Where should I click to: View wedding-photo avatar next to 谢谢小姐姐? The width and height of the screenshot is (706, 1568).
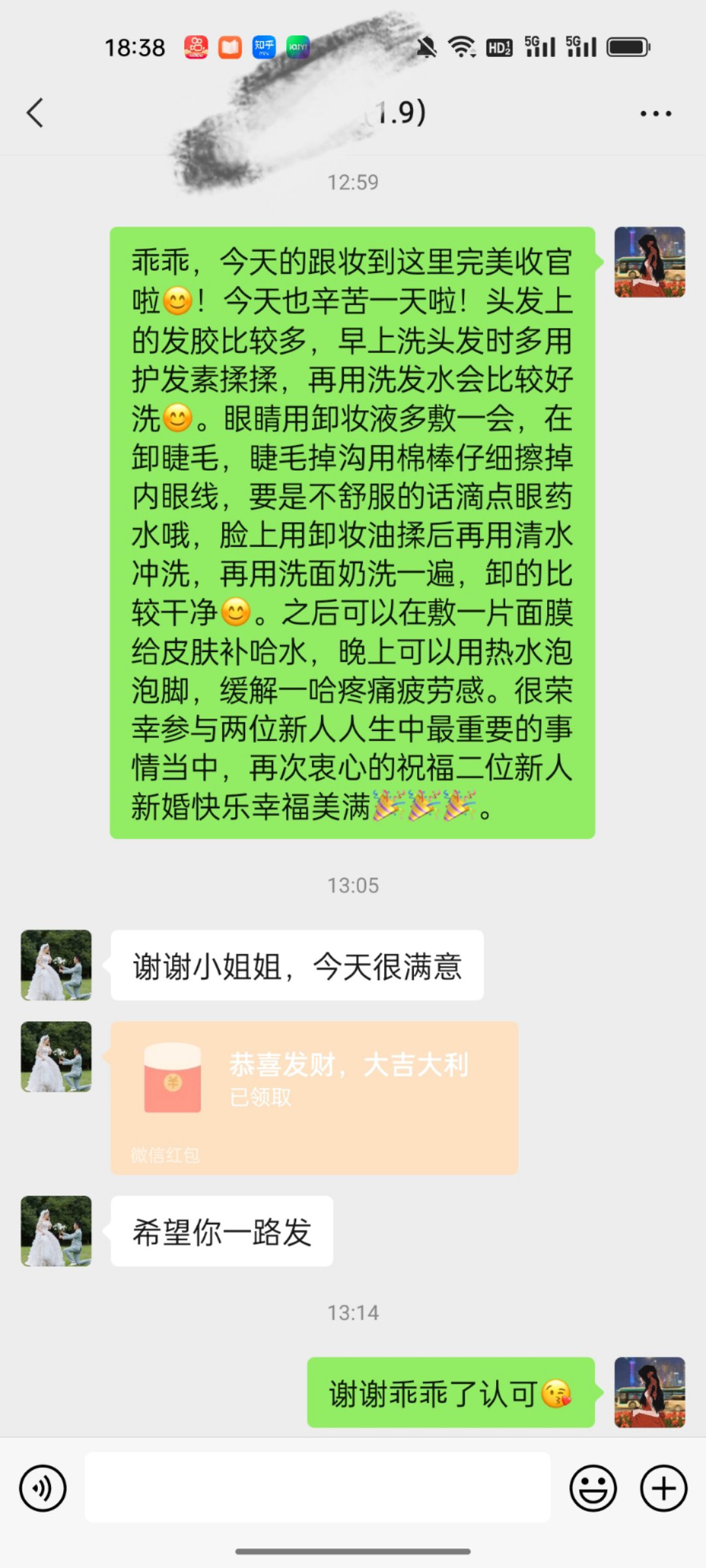56,965
